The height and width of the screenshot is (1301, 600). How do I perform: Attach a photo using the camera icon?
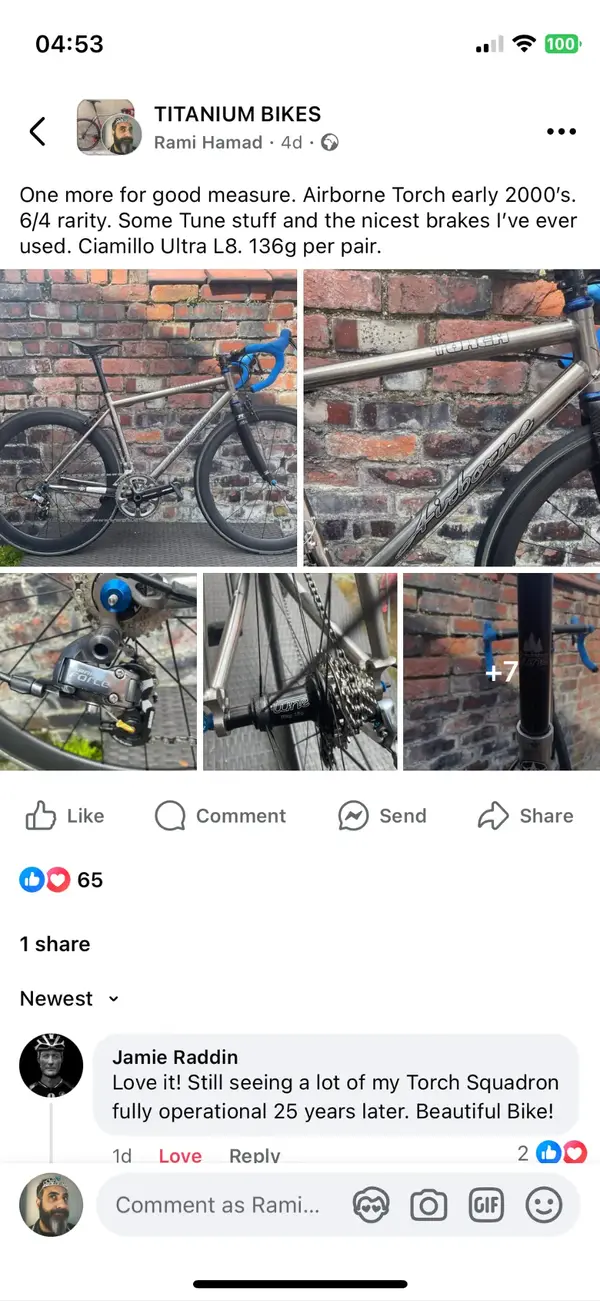[428, 1206]
